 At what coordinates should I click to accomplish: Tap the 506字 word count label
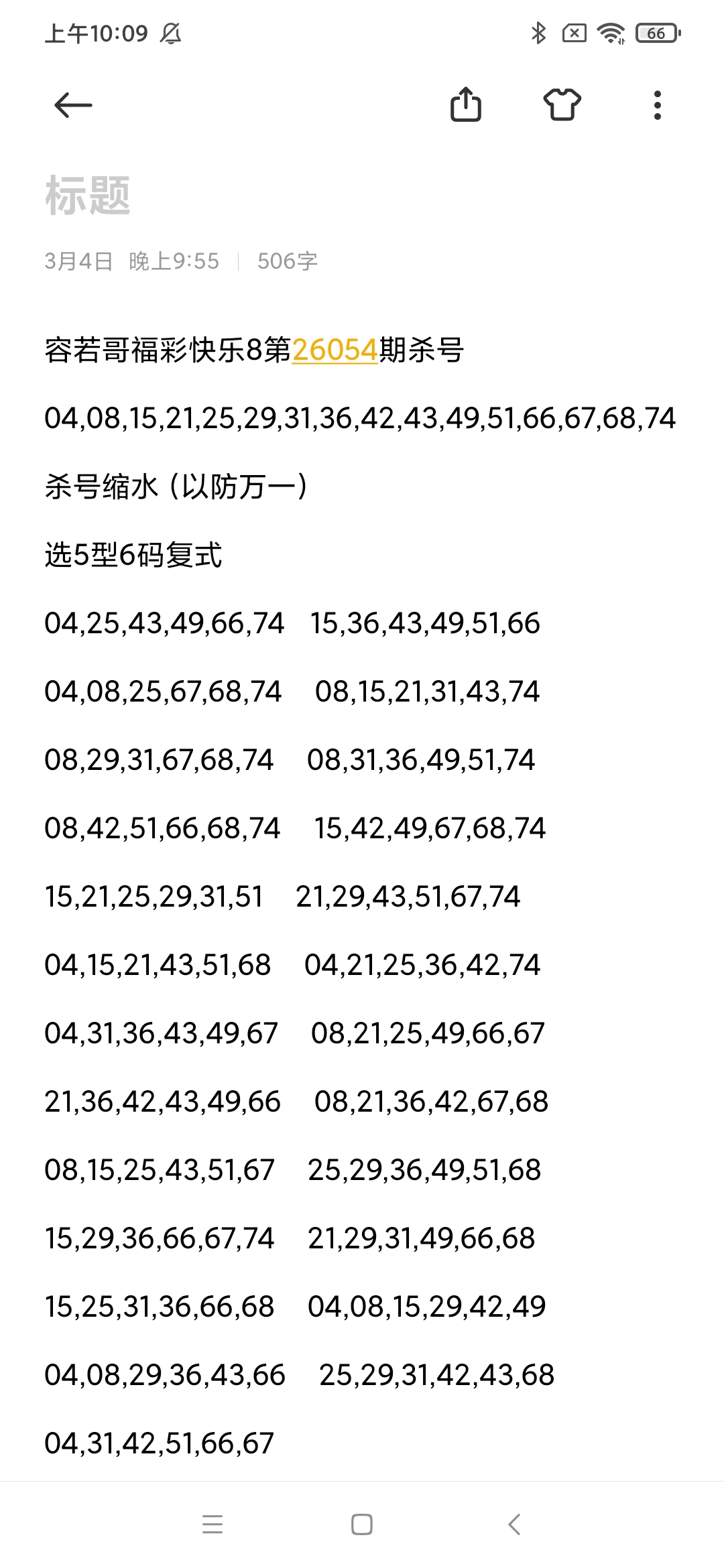[288, 262]
